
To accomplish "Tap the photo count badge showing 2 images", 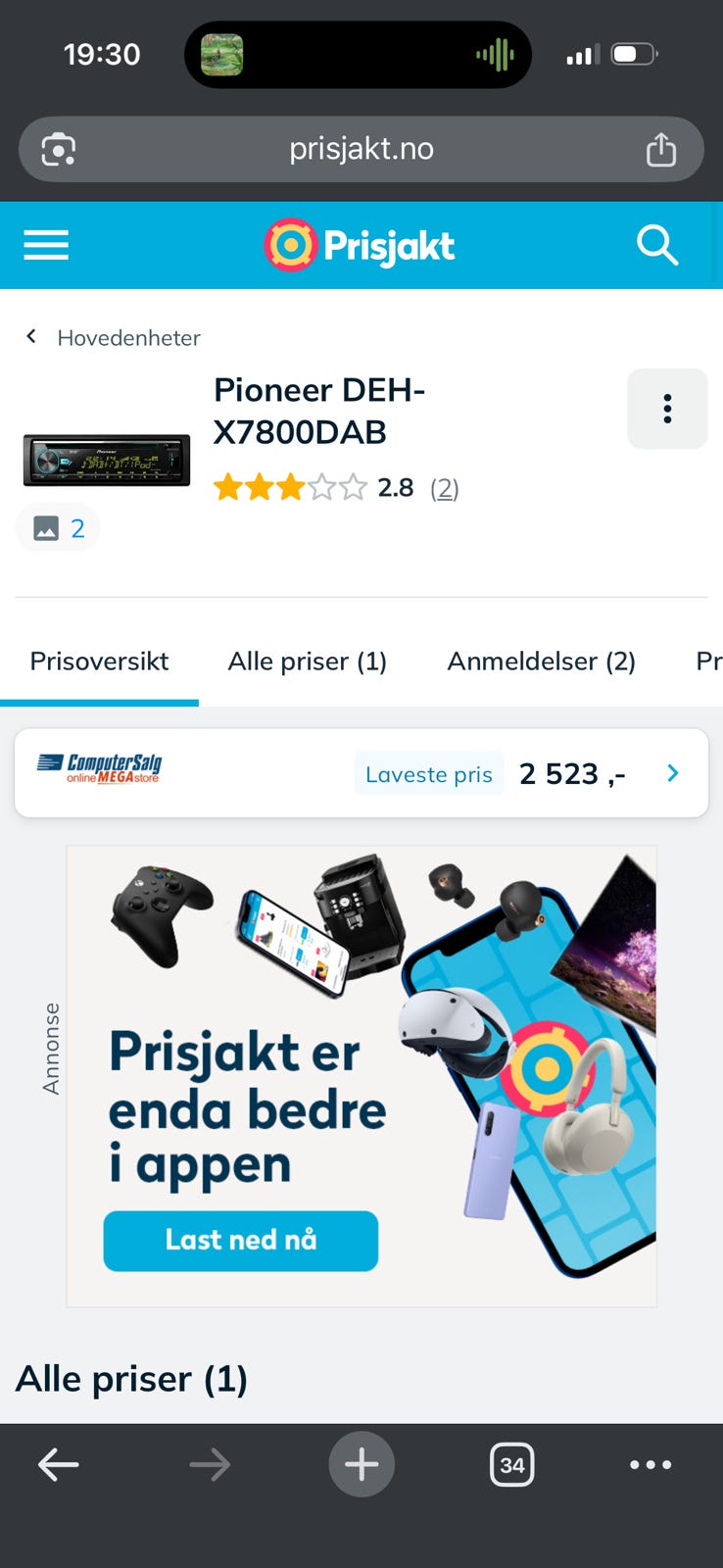I will pyautogui.click(x=57, y=527).
